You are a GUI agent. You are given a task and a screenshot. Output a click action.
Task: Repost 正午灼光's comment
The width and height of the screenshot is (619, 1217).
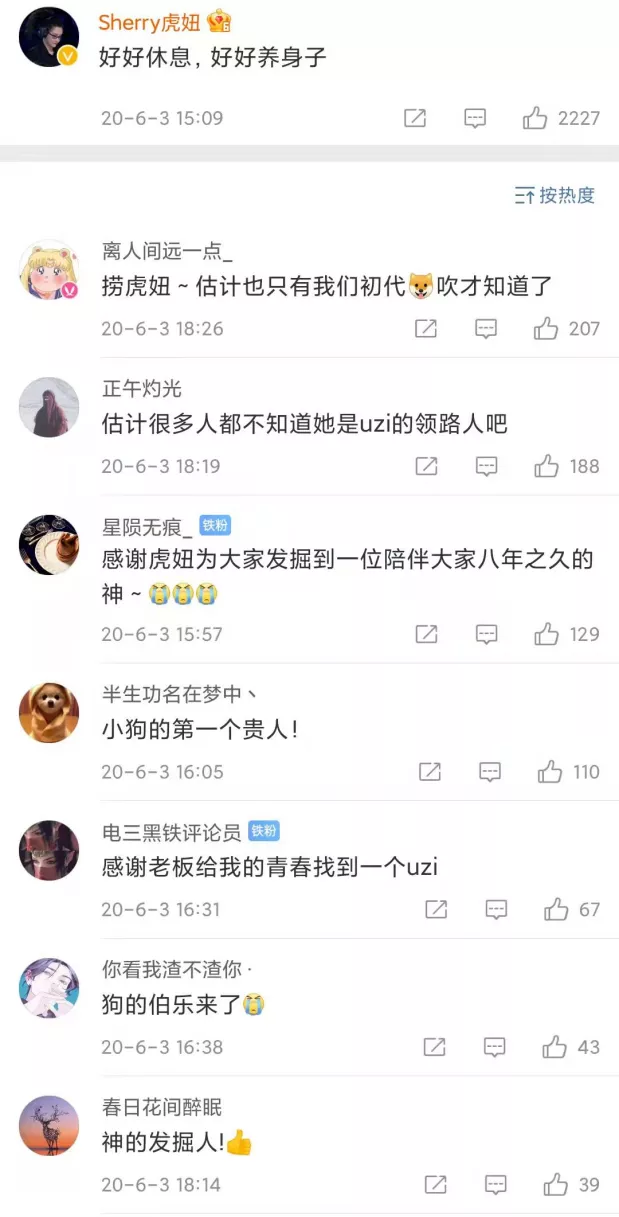coord(426,466)
